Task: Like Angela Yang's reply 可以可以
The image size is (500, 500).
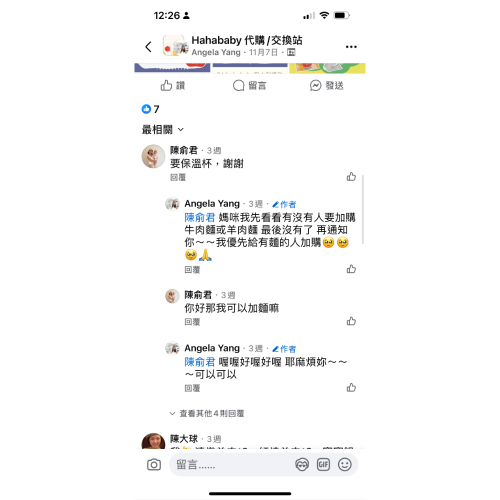Action: (x=351, y=388)
